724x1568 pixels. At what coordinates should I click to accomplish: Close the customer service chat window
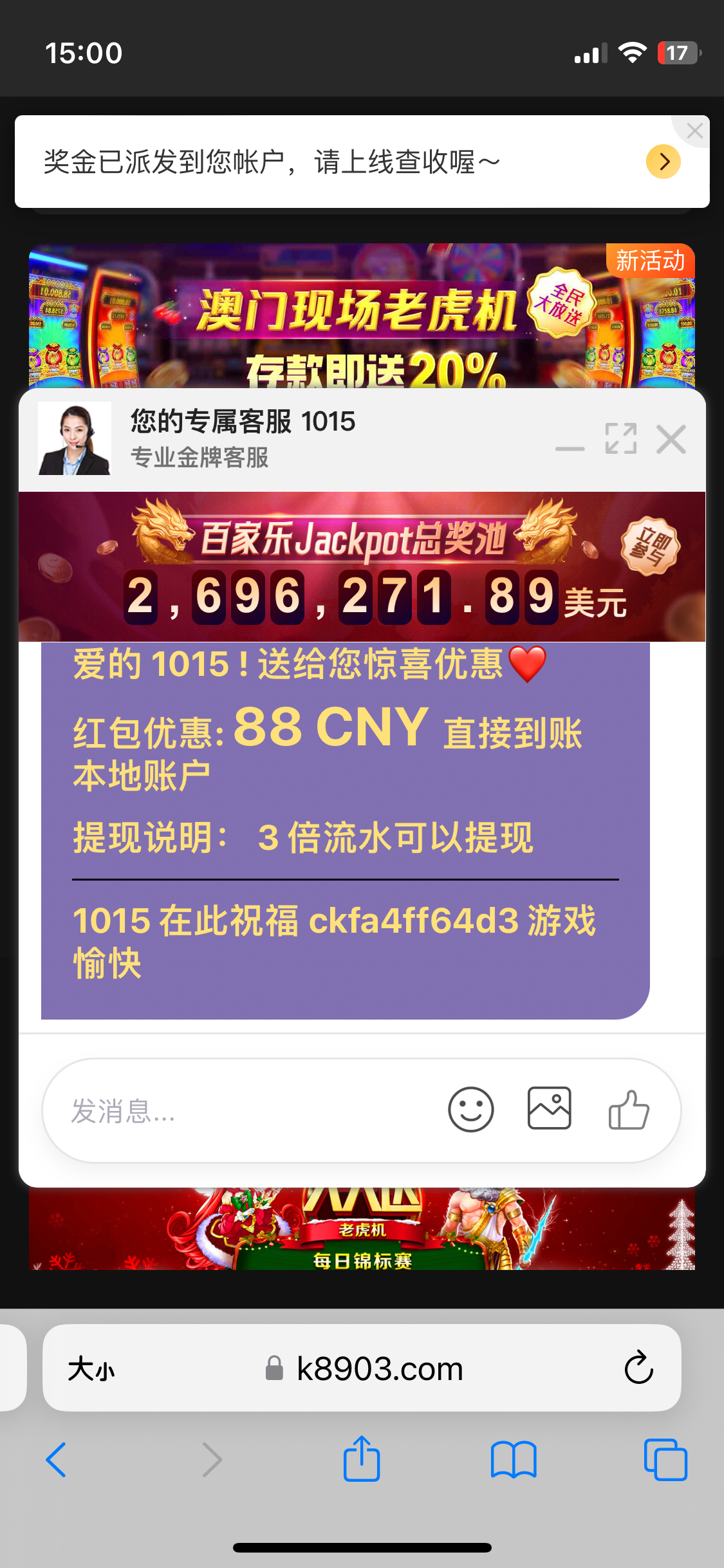[671, 439]
